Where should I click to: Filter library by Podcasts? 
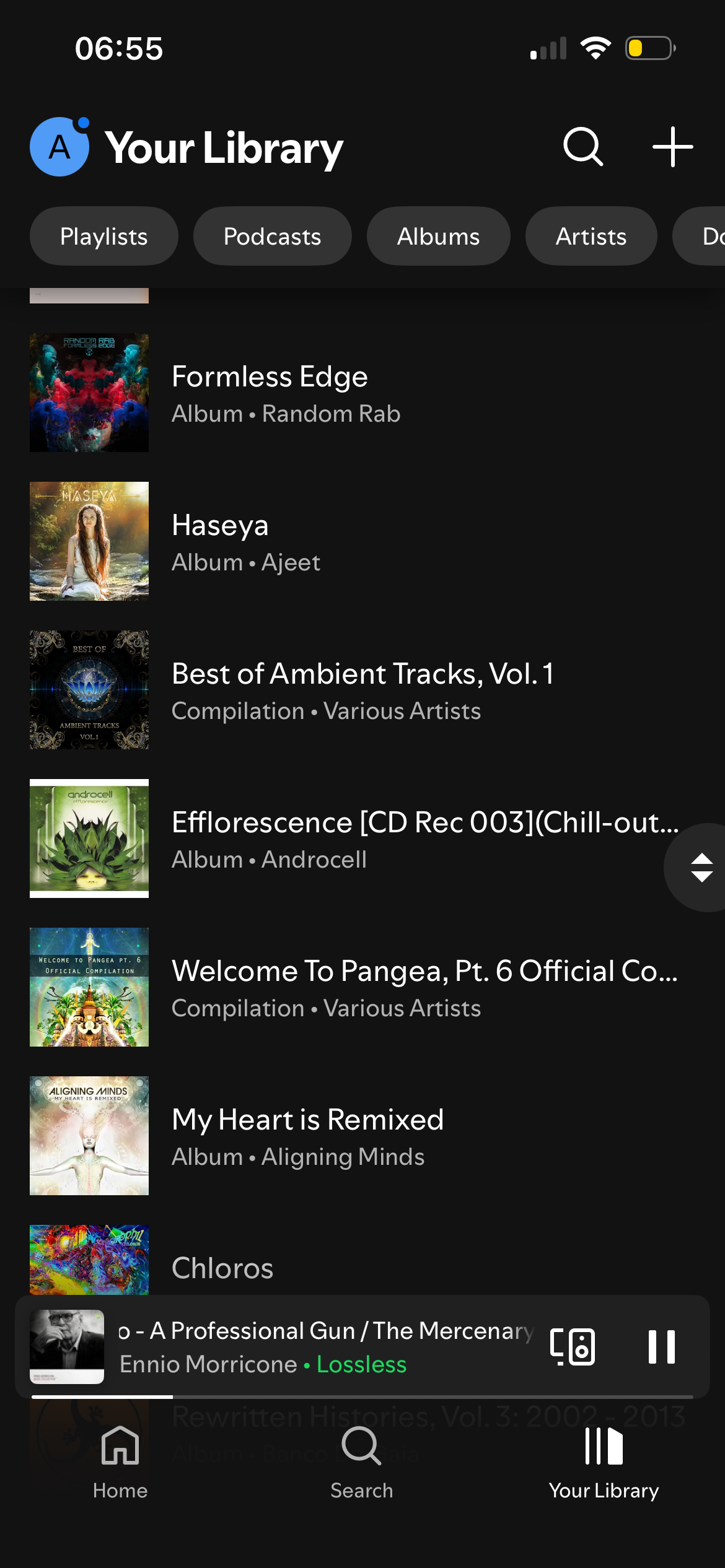272,237
